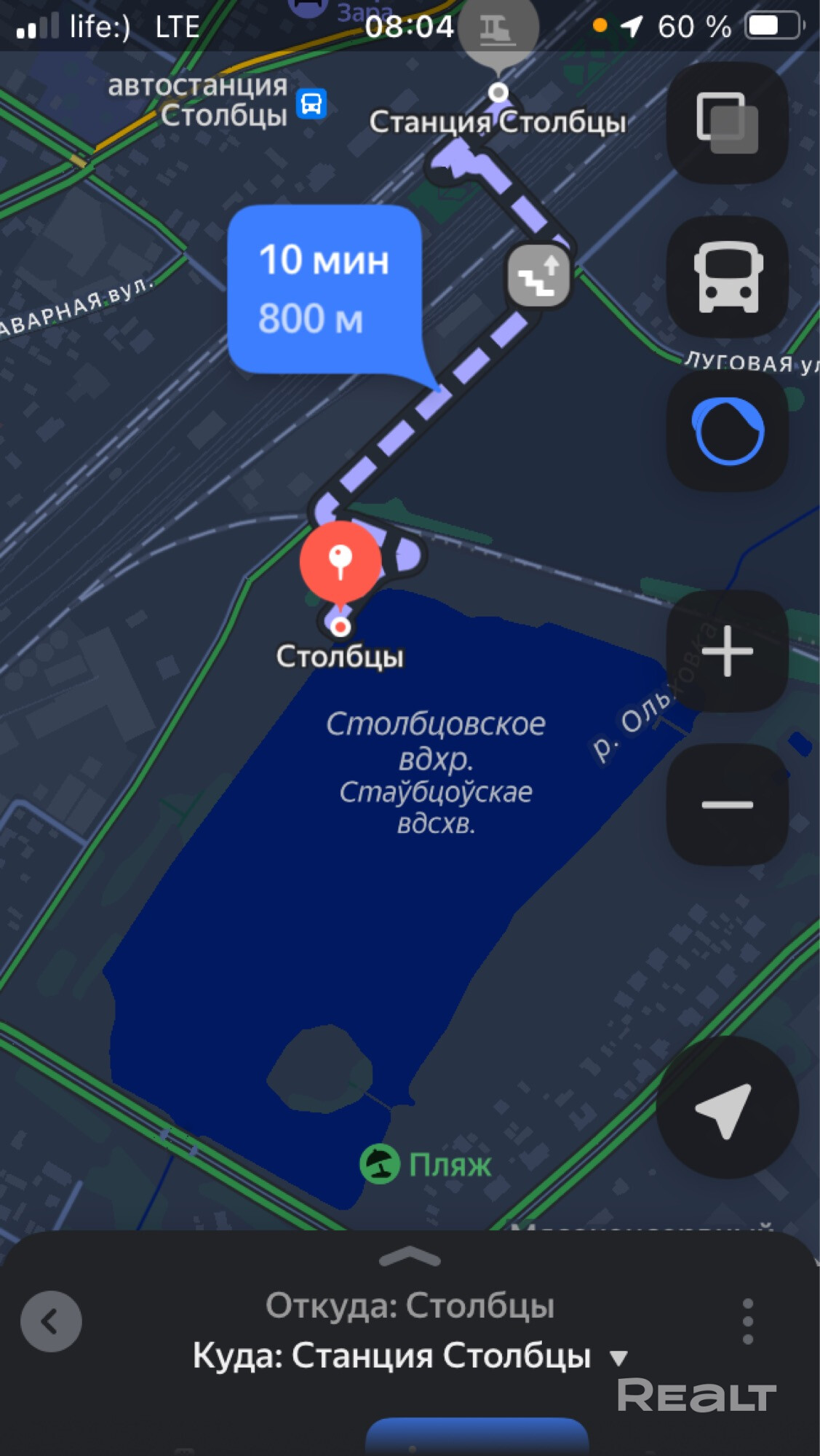Expand the Куда: Станция Столбцы dropdown
The image size is (820, 1456).
tap(618, 1358)
